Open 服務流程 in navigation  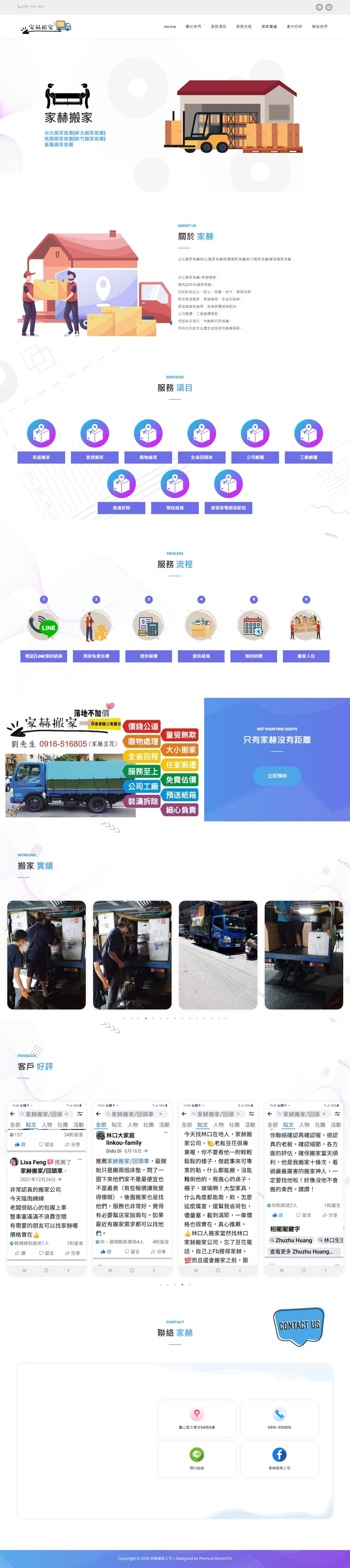point(243,27)
